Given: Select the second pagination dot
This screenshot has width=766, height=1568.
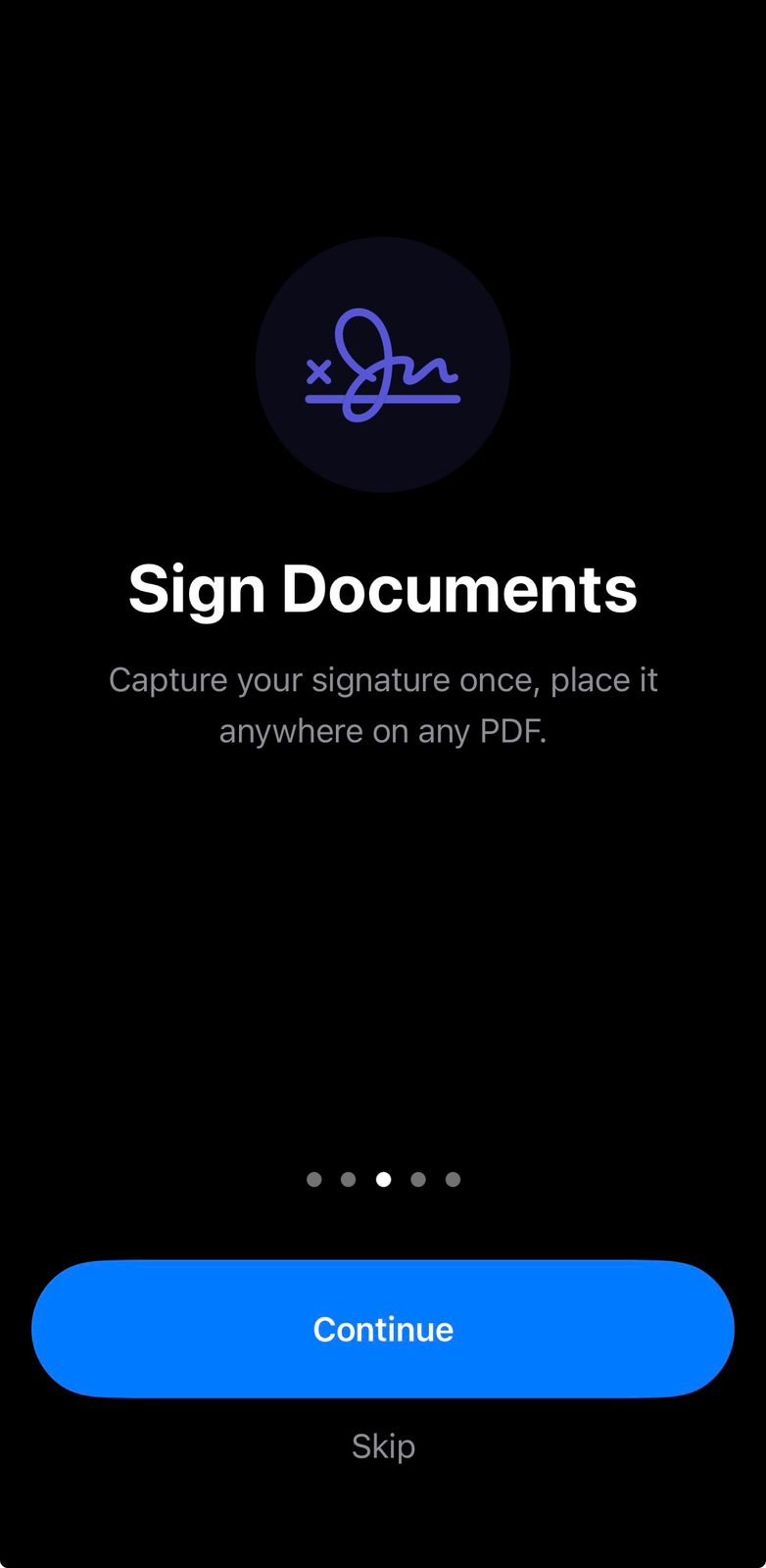Looking at the screenshot, I should pyautogui.click(x=349, y=1180).
